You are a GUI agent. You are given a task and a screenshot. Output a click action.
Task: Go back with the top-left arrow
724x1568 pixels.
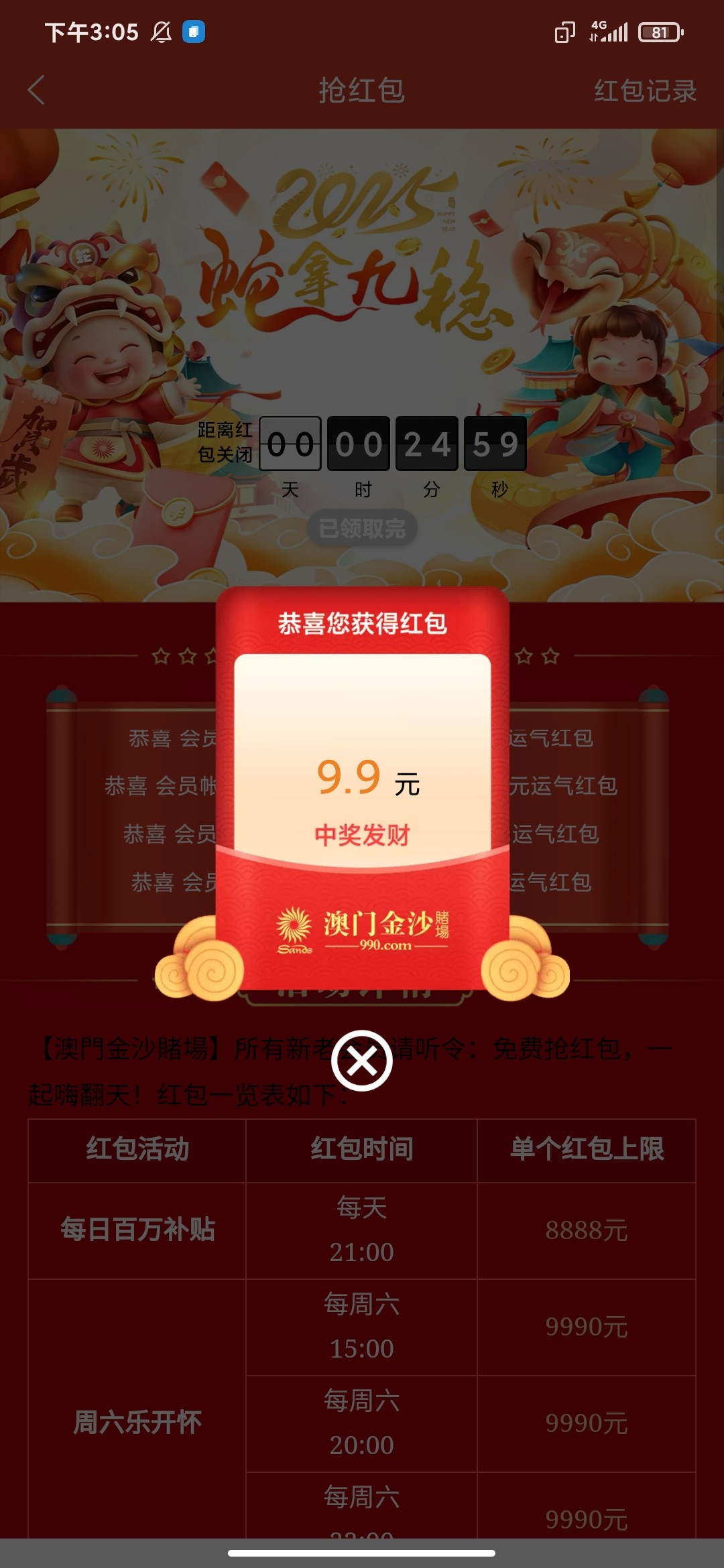click(37, 90)
